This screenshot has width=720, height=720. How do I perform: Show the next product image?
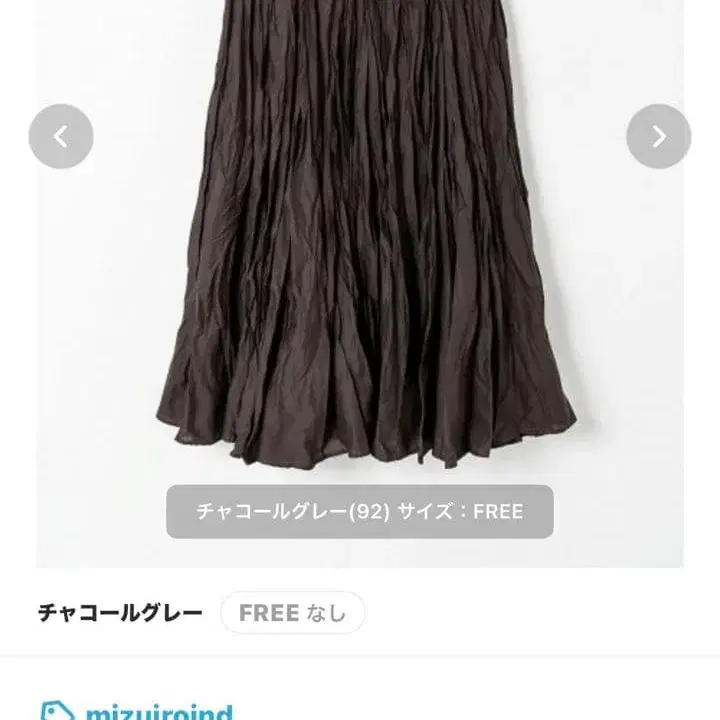coord(658,136)
